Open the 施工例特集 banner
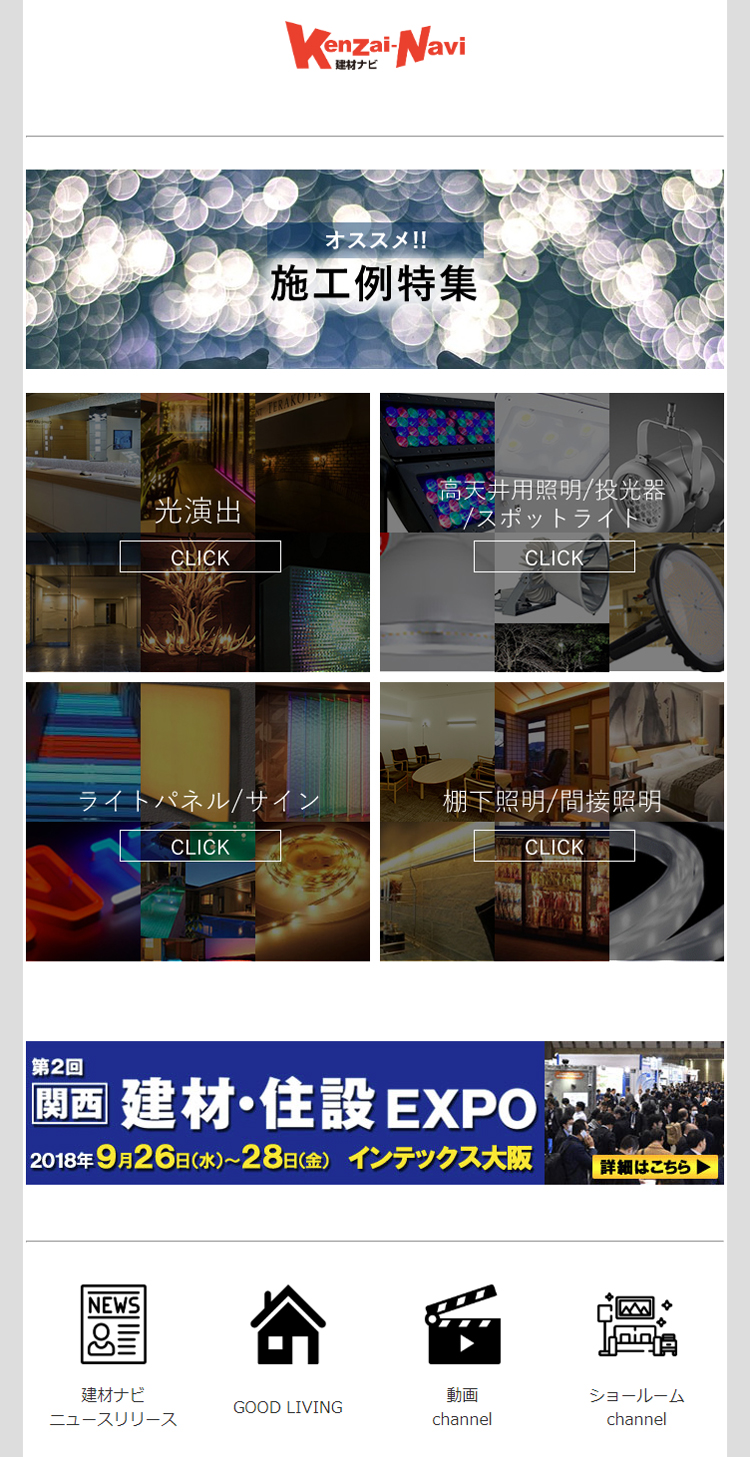The image size is (750, 1457). click(375, 268)
